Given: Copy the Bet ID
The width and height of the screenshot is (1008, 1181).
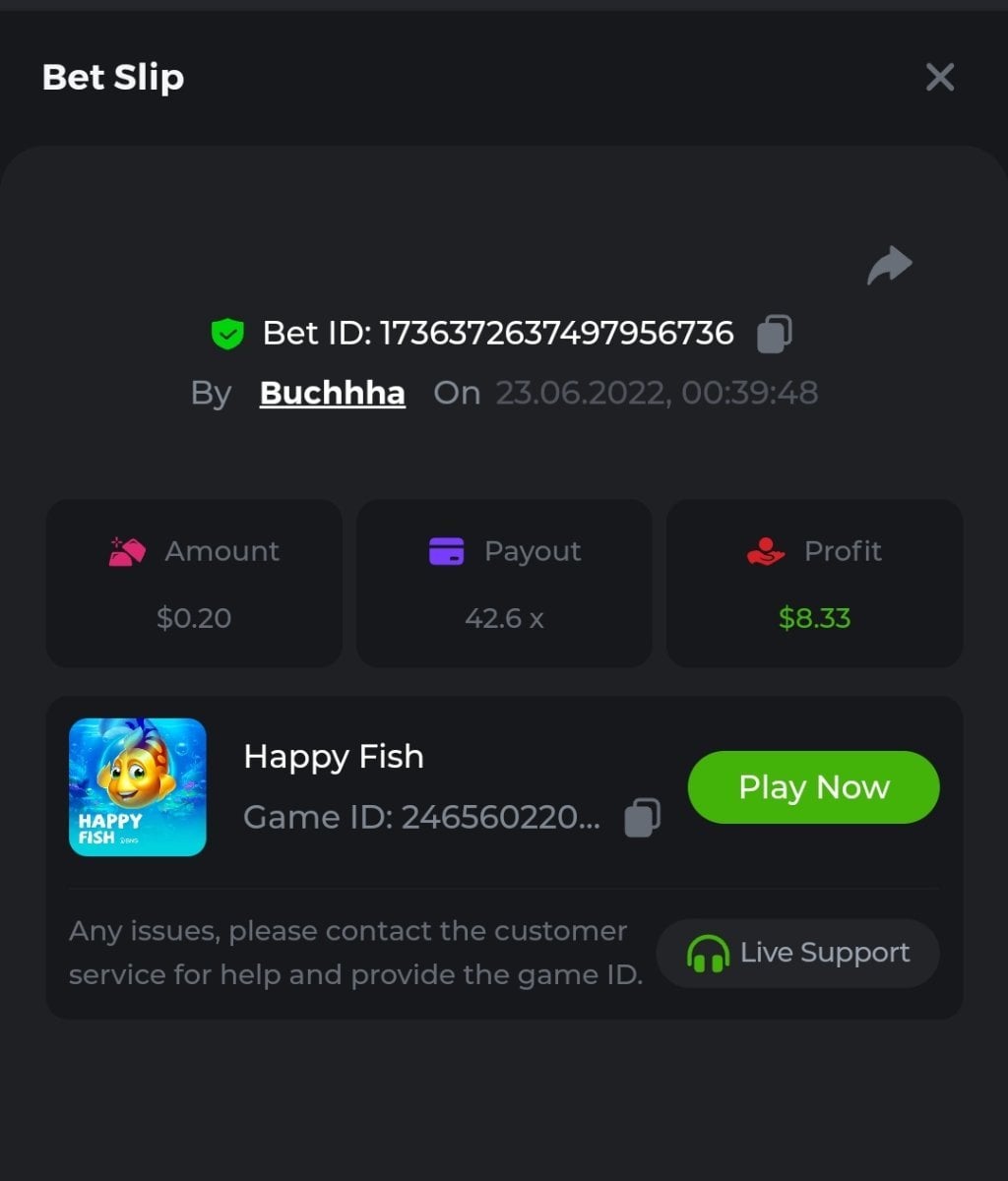Looking at the screenshot, I should pyautogui.click(x=774, y=334).
